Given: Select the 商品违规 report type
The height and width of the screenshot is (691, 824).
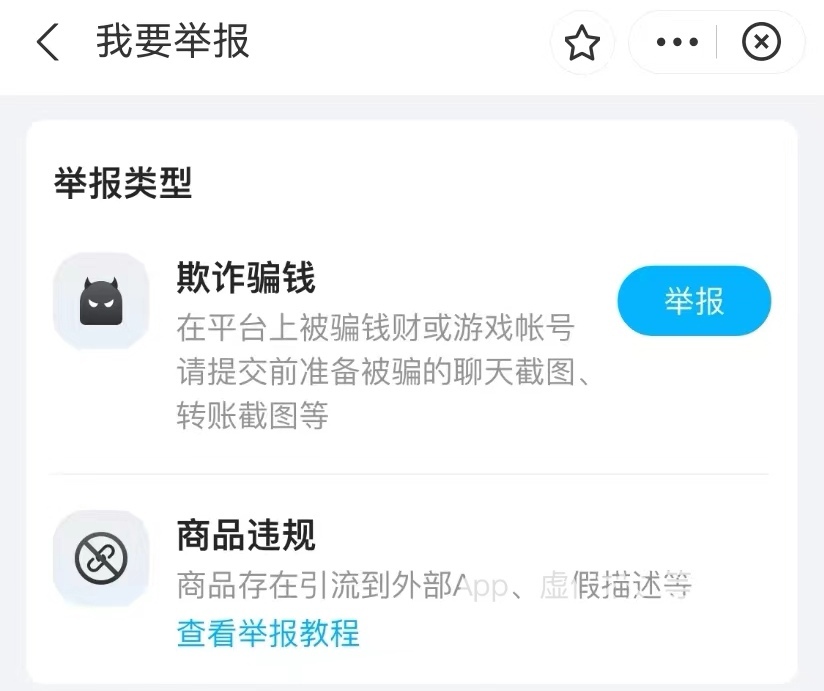Looking at the screenshot, I should coord(246,536).
